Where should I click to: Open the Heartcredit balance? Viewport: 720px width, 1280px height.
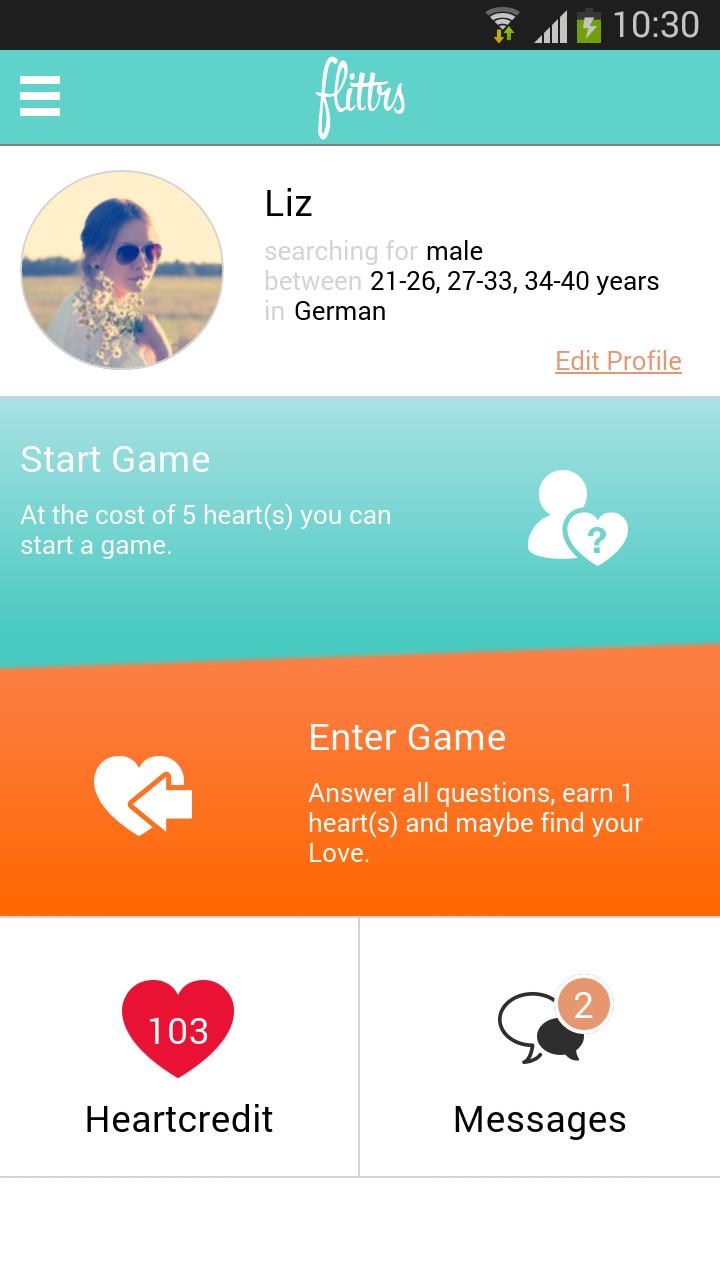pyautogui.click(x=179, y=1050)
